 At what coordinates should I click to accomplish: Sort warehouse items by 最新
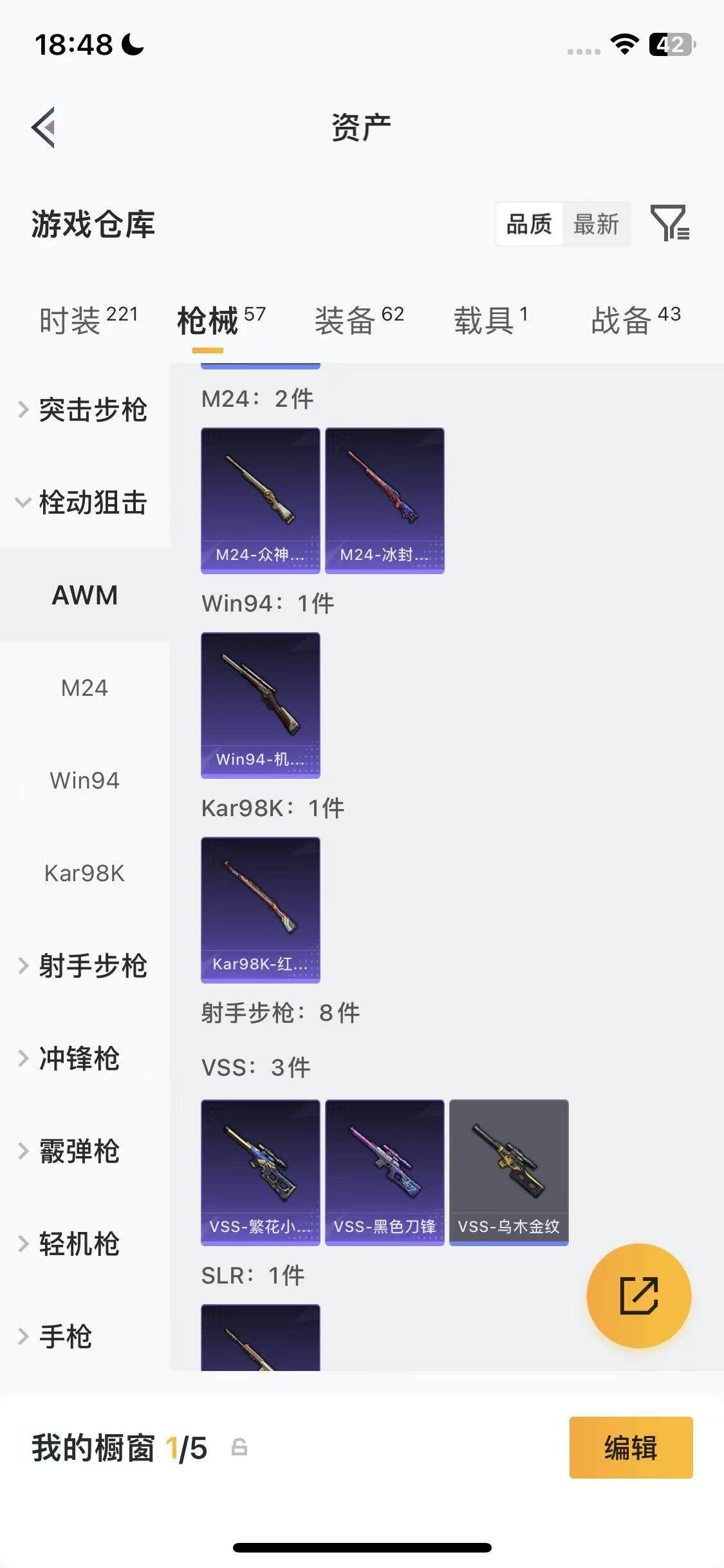[x=596, y=225]
